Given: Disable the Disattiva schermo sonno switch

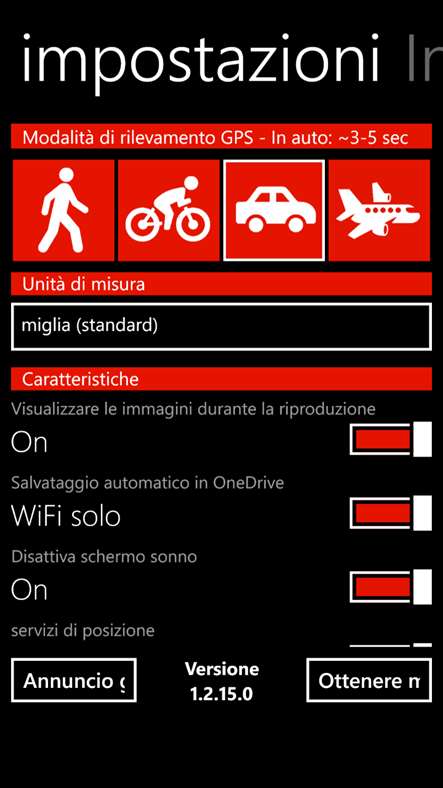Looking at the screenshot, I should coord(391,586).
